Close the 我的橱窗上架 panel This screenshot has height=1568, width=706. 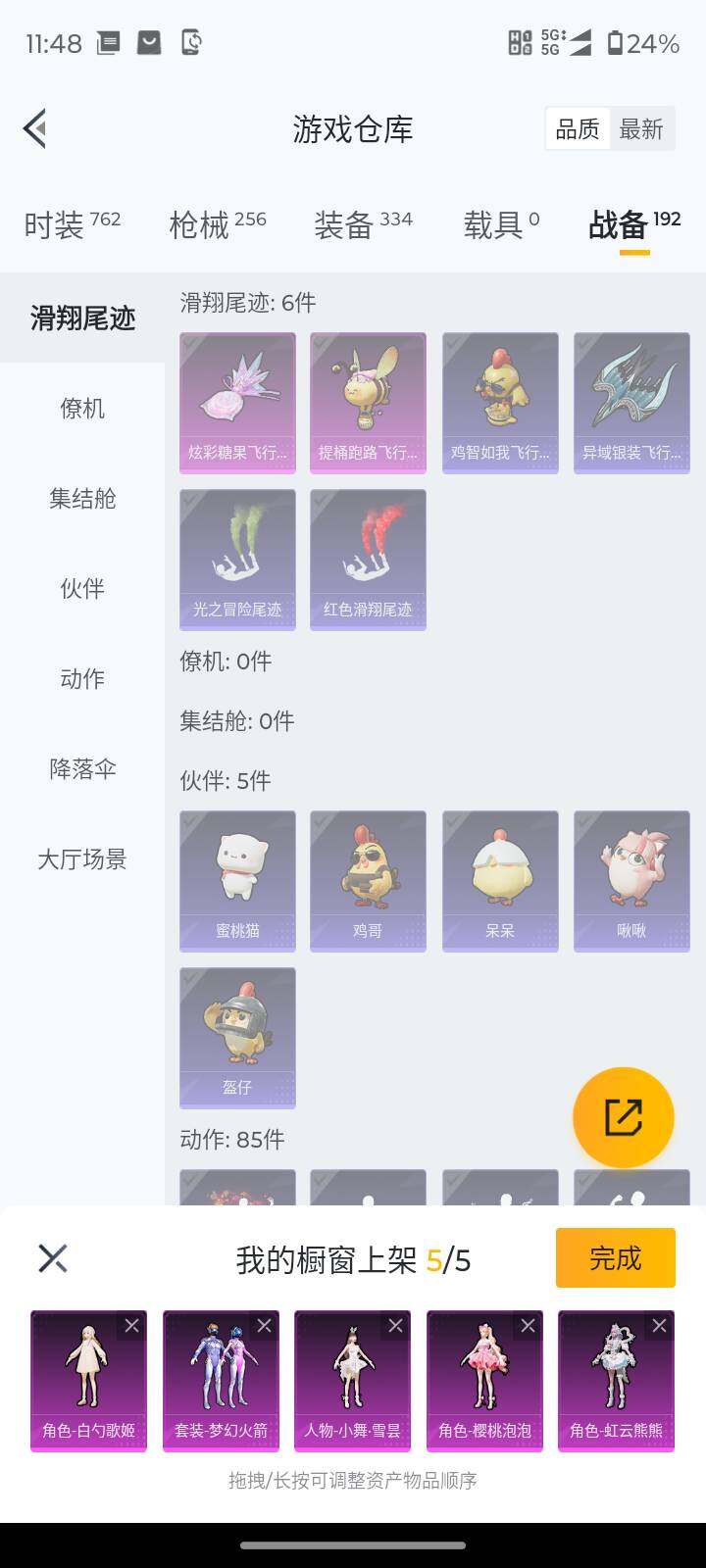pyautogui.click(x=52, y=1258)
